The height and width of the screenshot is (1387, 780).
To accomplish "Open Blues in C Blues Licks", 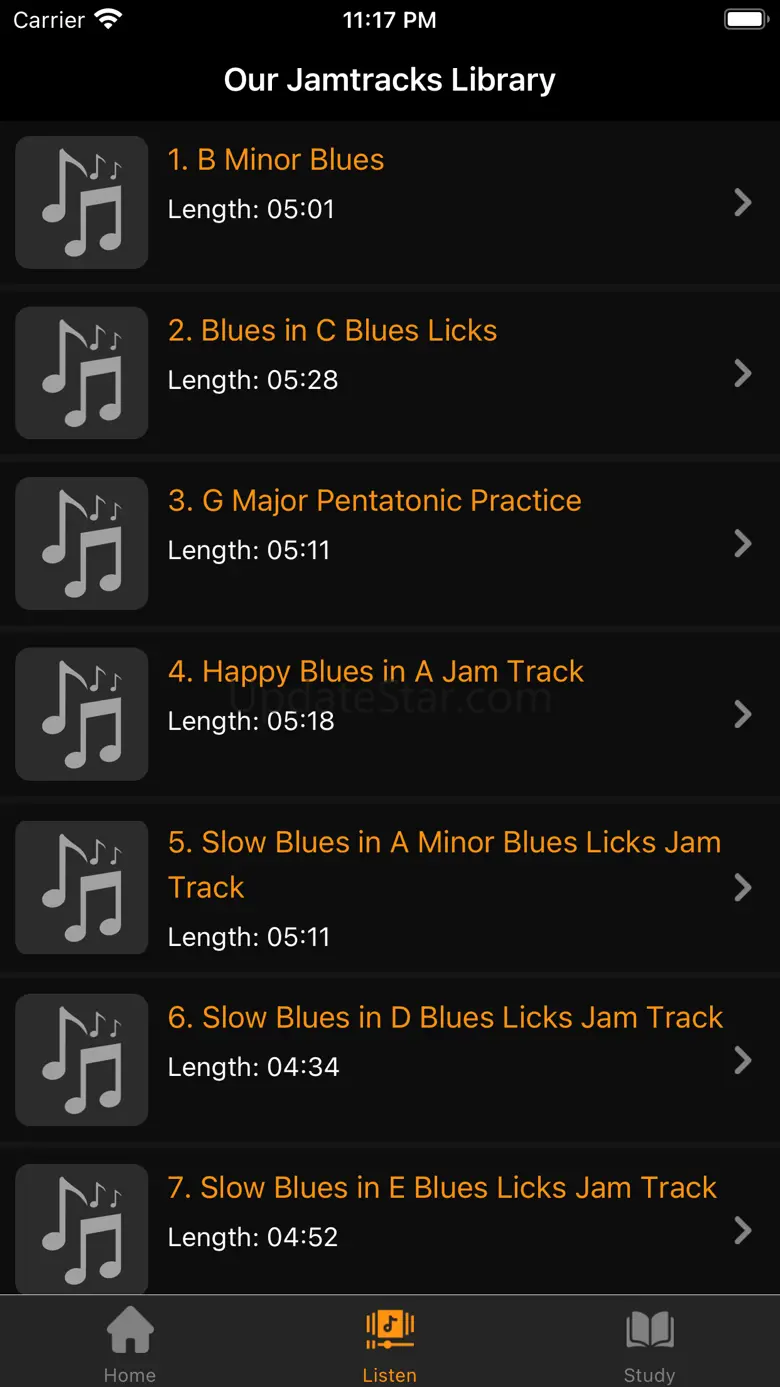I will [390, 373].
